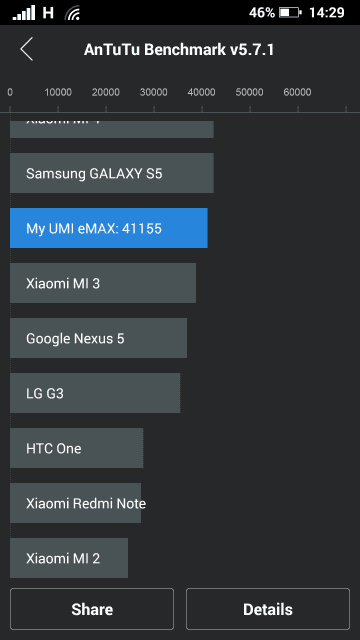Screen dimensions: 360x640
Task: Go back using the arrow icon
Action: point(27,49)
